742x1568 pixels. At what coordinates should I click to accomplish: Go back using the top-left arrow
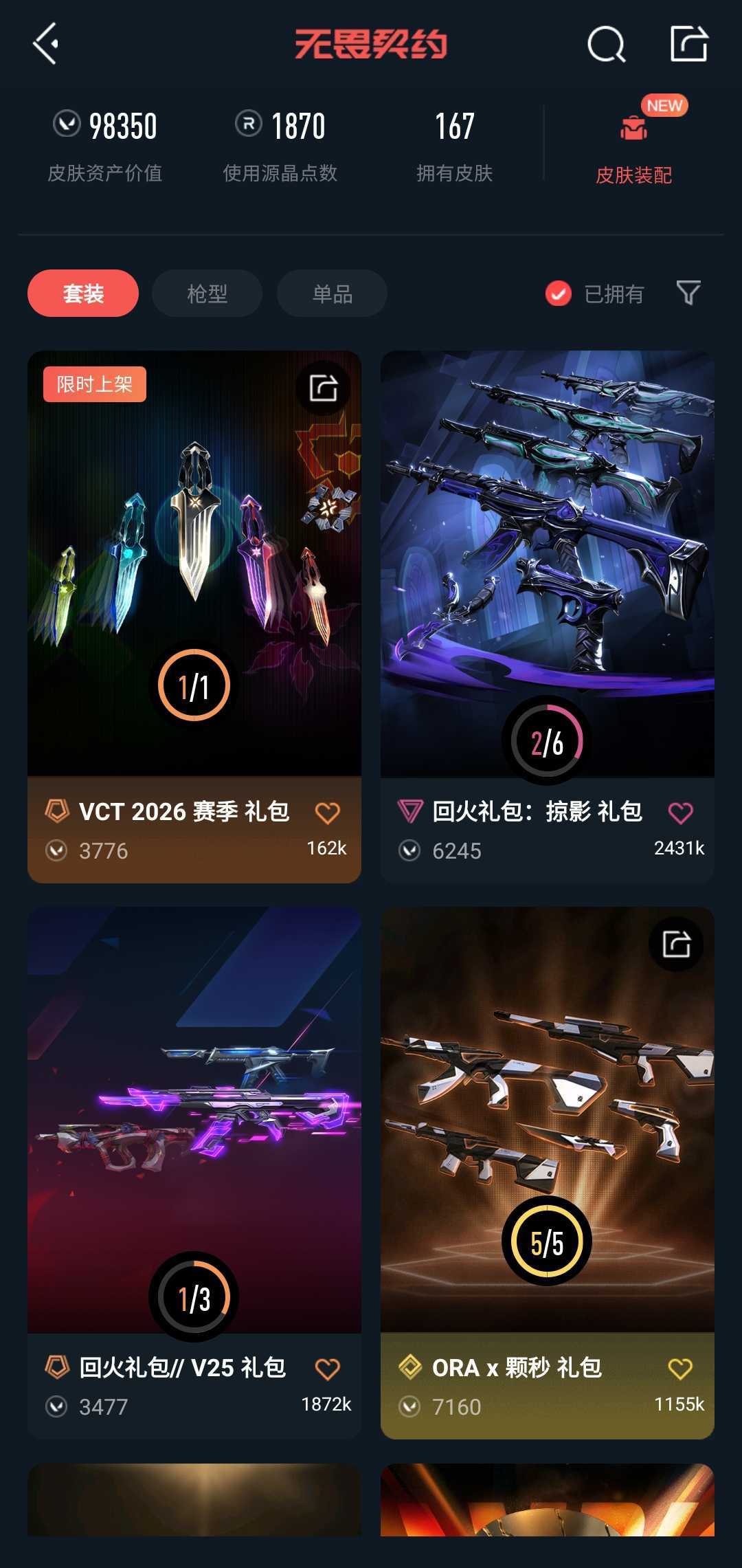[x=46, y=44]
